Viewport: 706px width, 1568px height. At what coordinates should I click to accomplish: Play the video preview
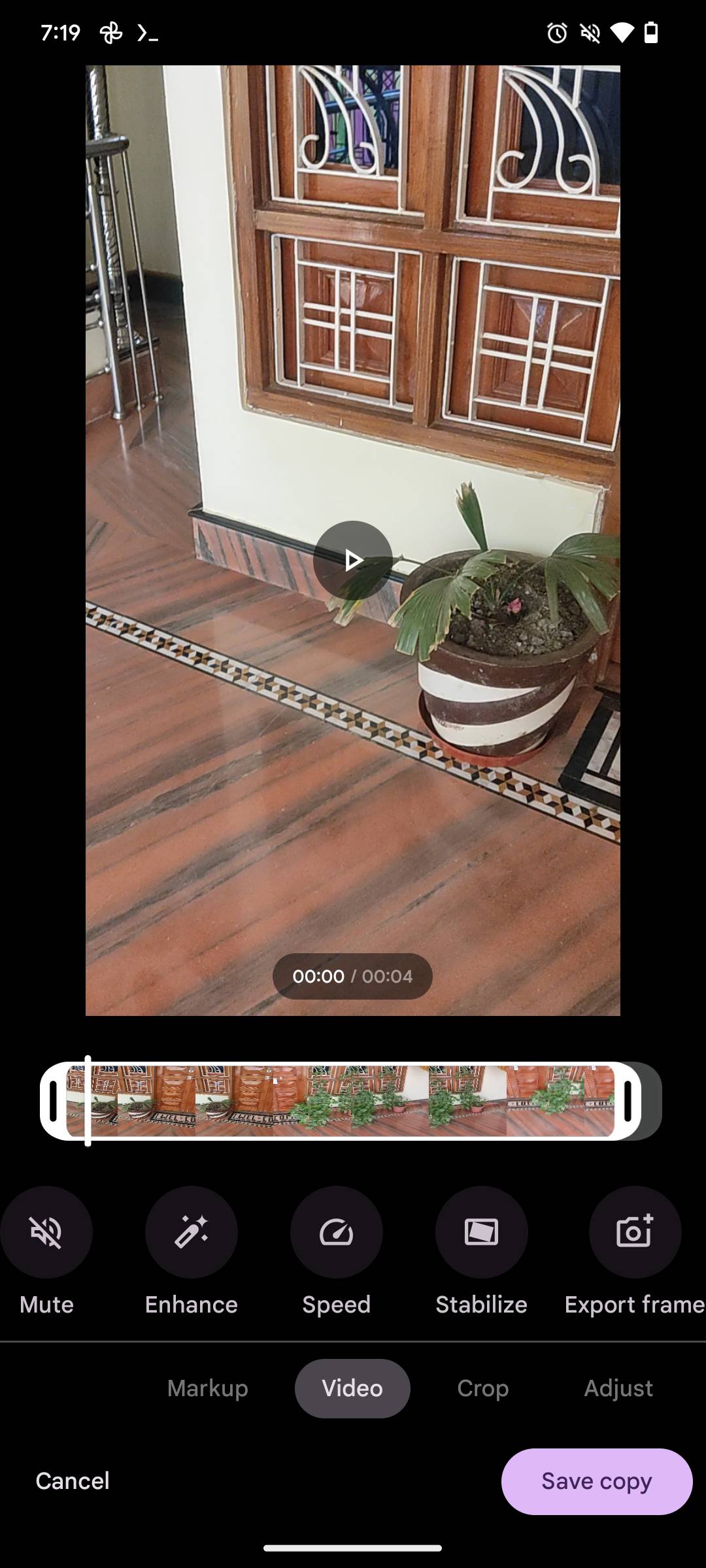[x=352, y=560]
